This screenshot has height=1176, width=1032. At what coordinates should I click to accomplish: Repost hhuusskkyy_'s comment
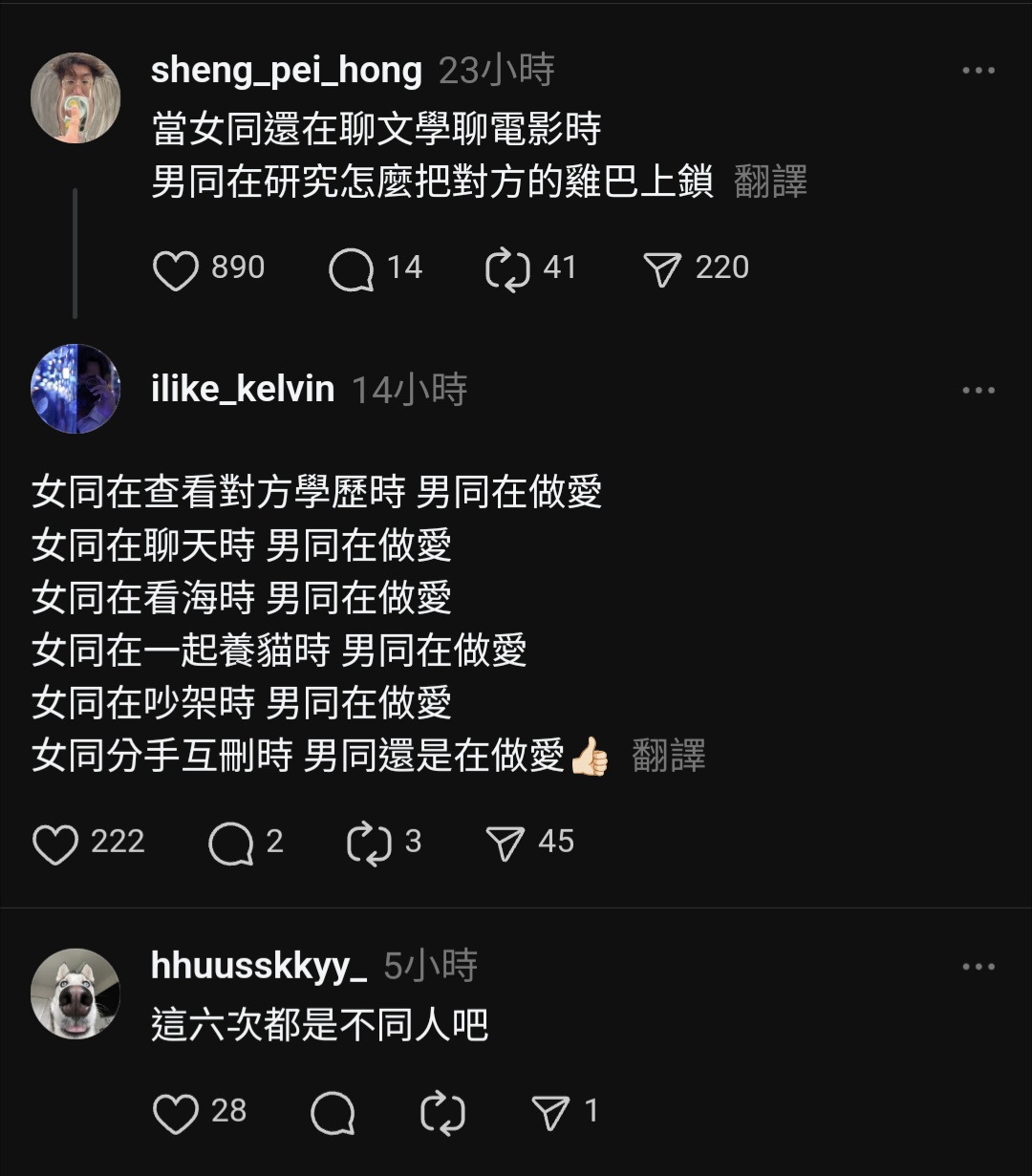[x=442, y=1113]
